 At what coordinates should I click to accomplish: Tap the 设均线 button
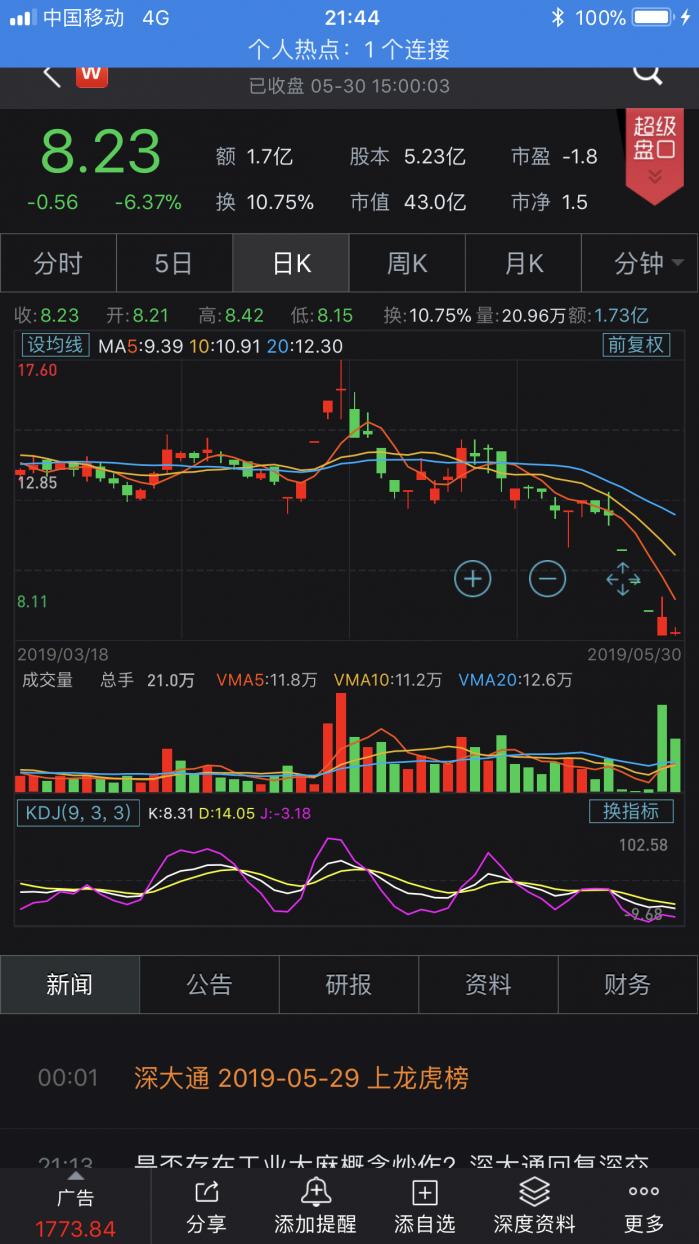(x=56, y=345)
